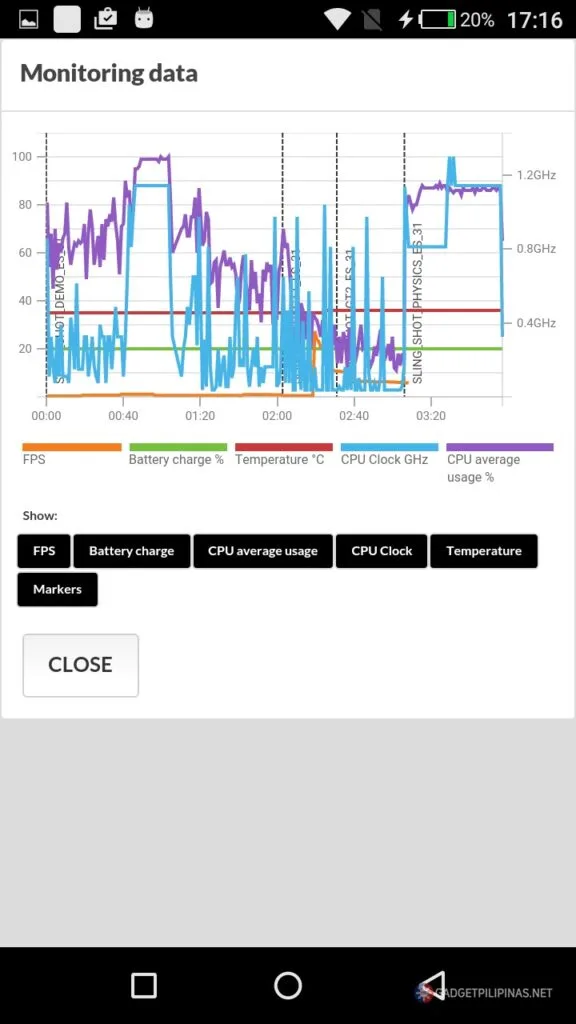Open recent apps with the square button

point(144,985)
